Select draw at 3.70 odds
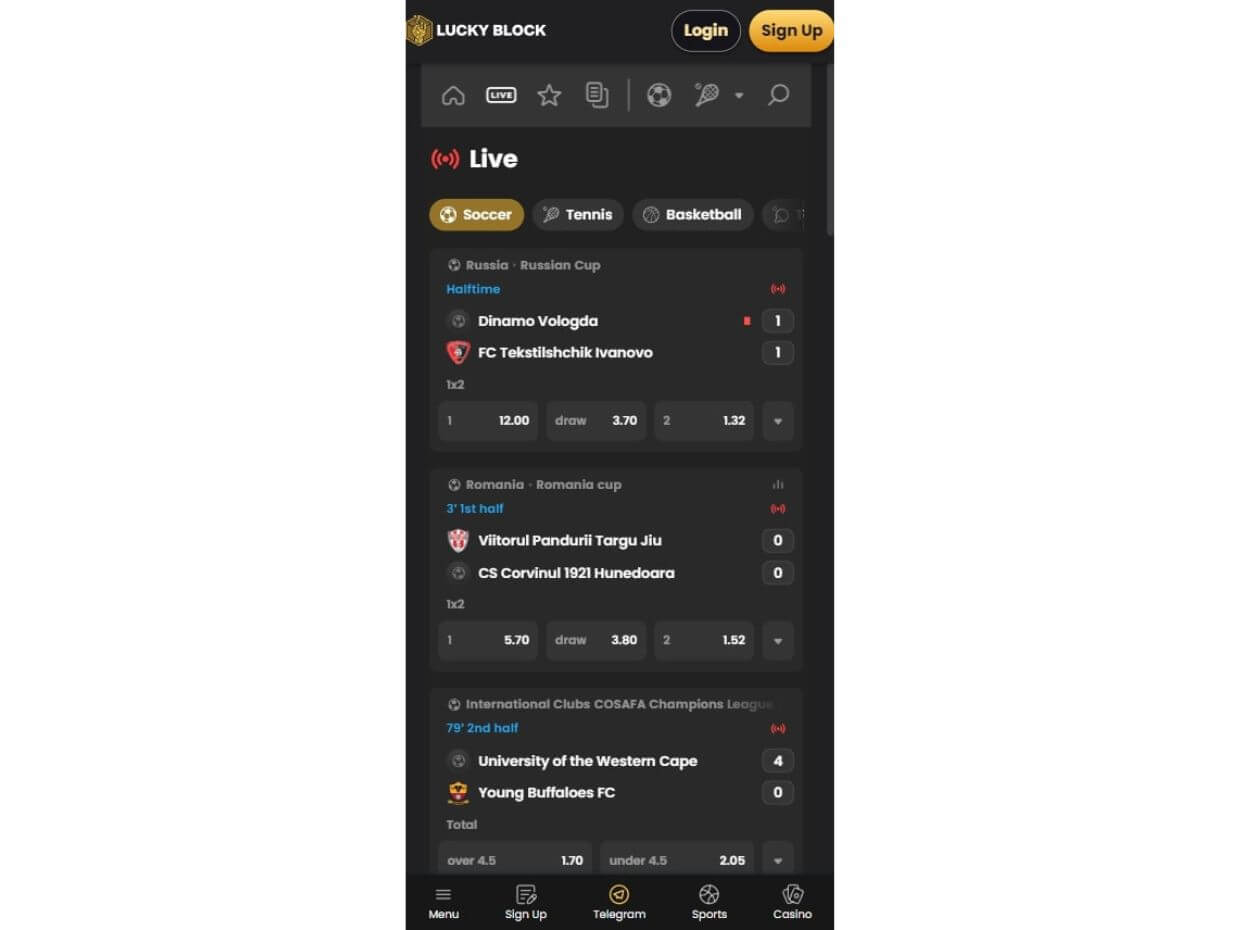 point(596,421)
